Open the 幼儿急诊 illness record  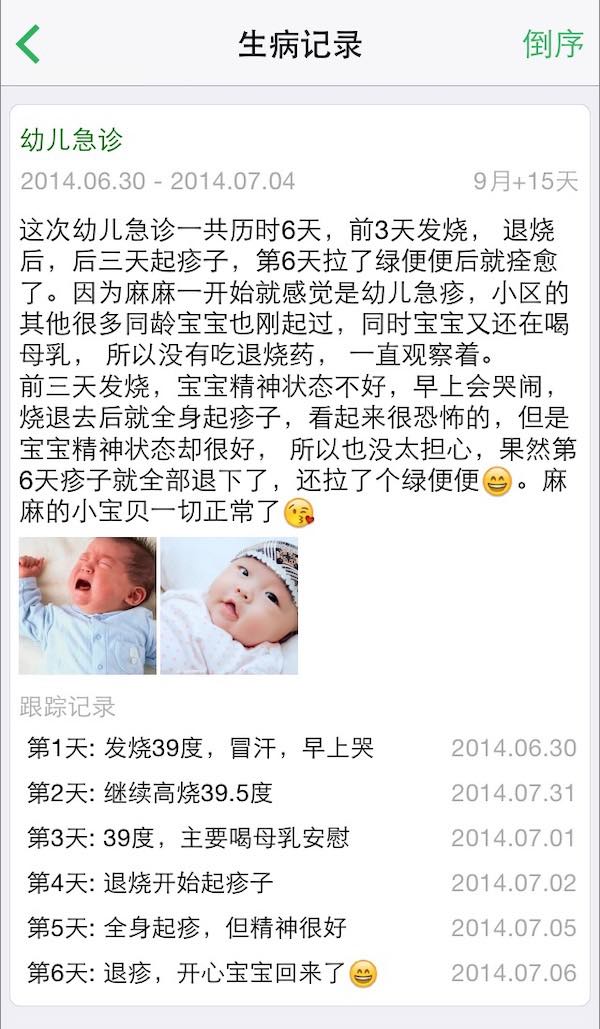pos(72,139)
